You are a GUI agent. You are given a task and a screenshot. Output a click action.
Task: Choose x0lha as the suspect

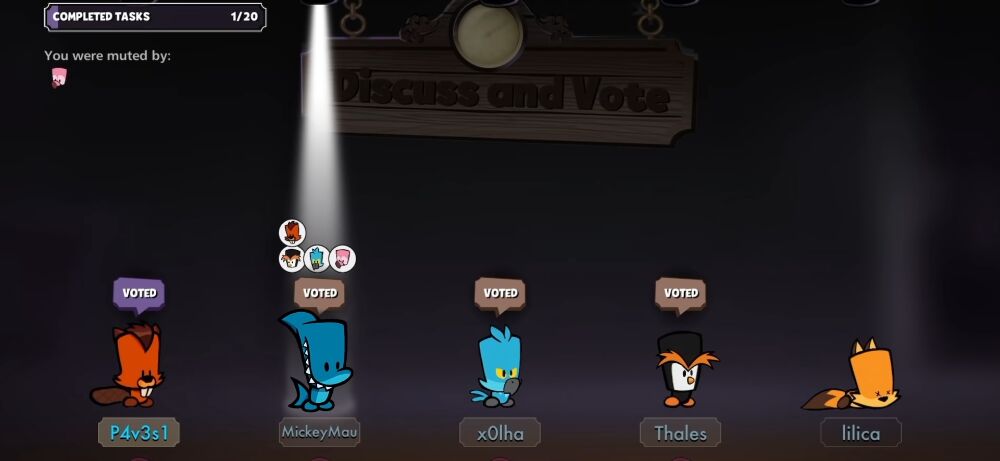click(x=499, y=367)
